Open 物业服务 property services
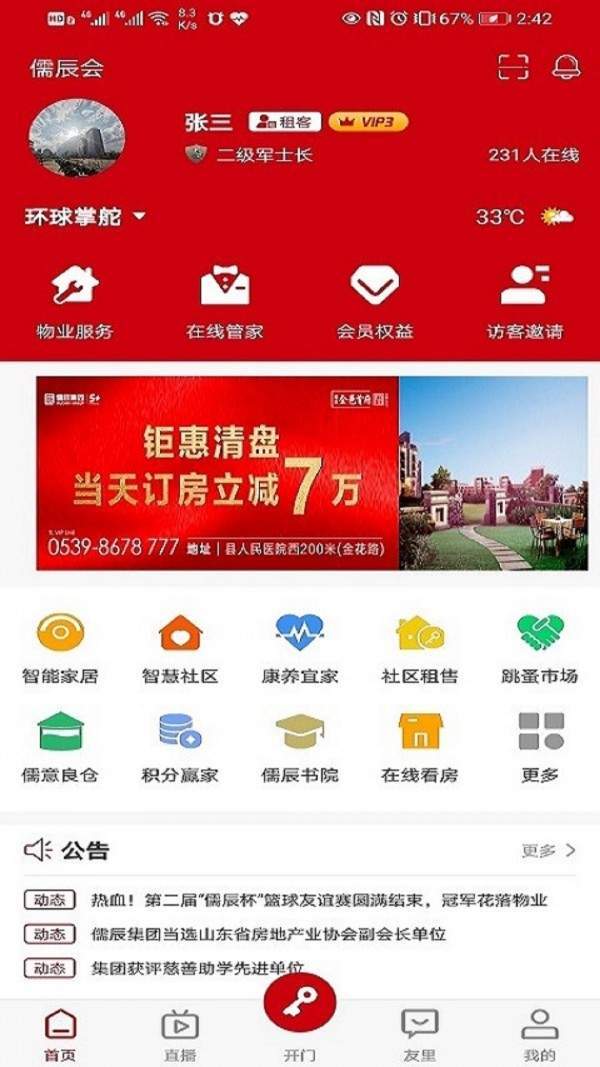The width and height of the screenshot is (600, 1067). click(75, 302)
